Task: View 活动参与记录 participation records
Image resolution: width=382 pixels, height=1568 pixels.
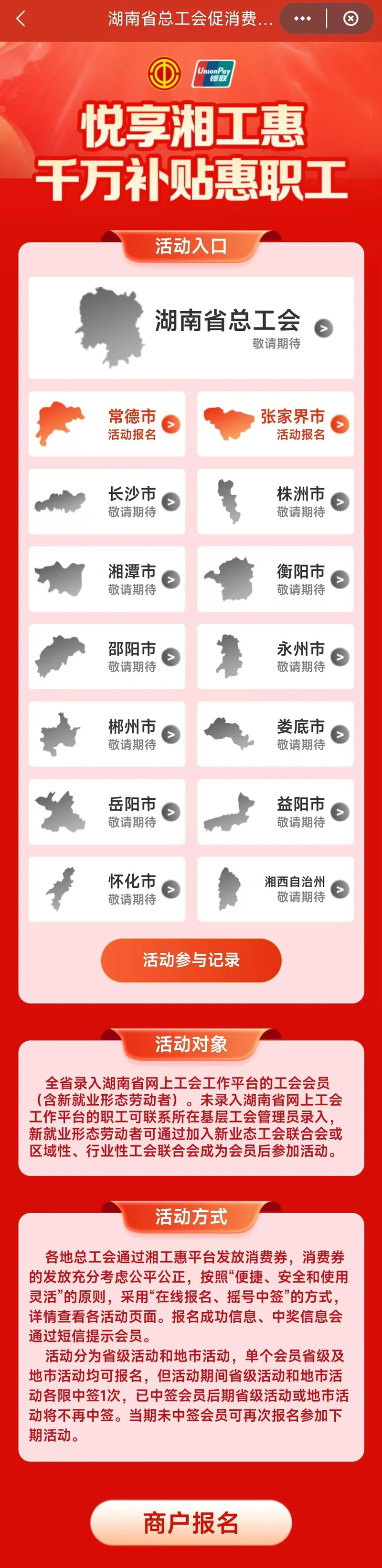Action: pos(191,960)
